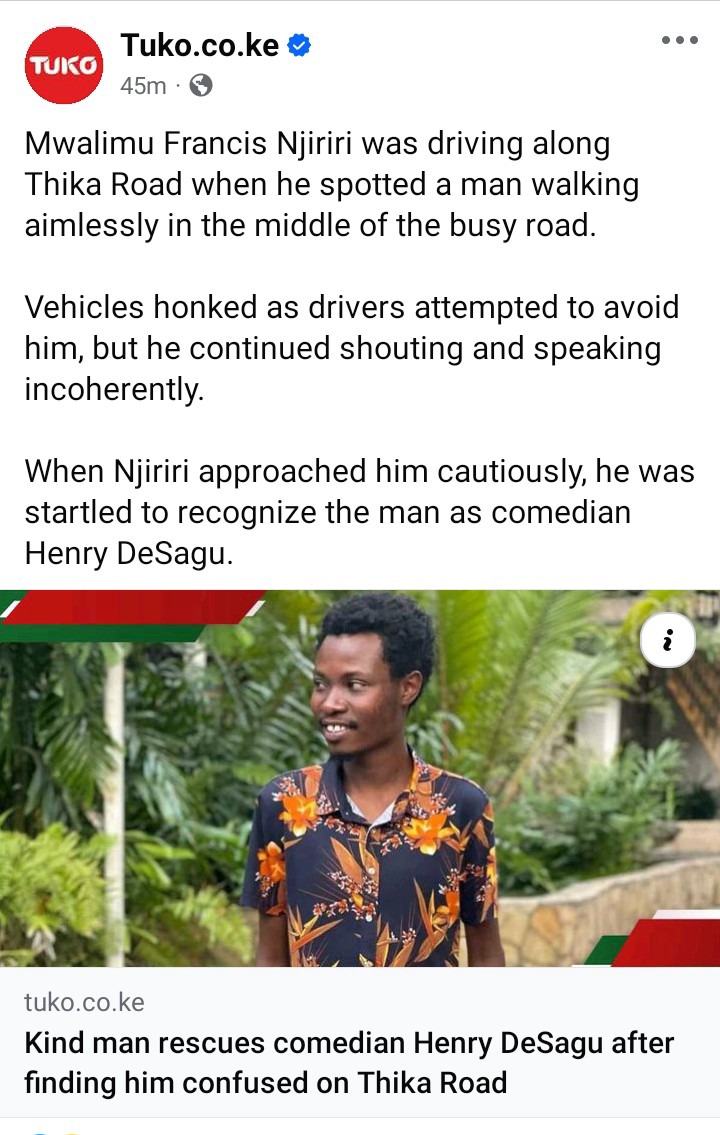Screen dimensions: 720x1135
Task: Open the Tuko.co.ke page name link
Action: pos(199,45)
